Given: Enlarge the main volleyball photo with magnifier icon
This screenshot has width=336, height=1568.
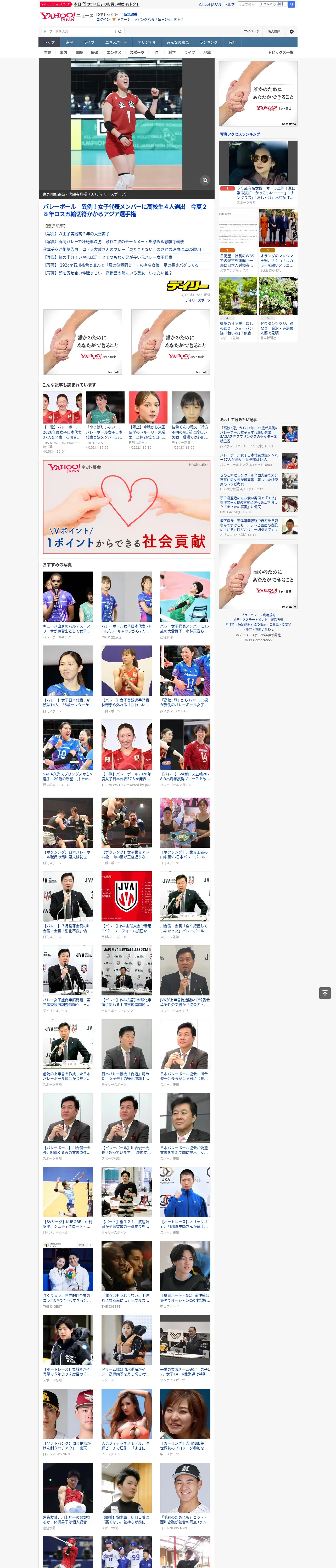Looking at the screenshot, I should click(205, 180).
